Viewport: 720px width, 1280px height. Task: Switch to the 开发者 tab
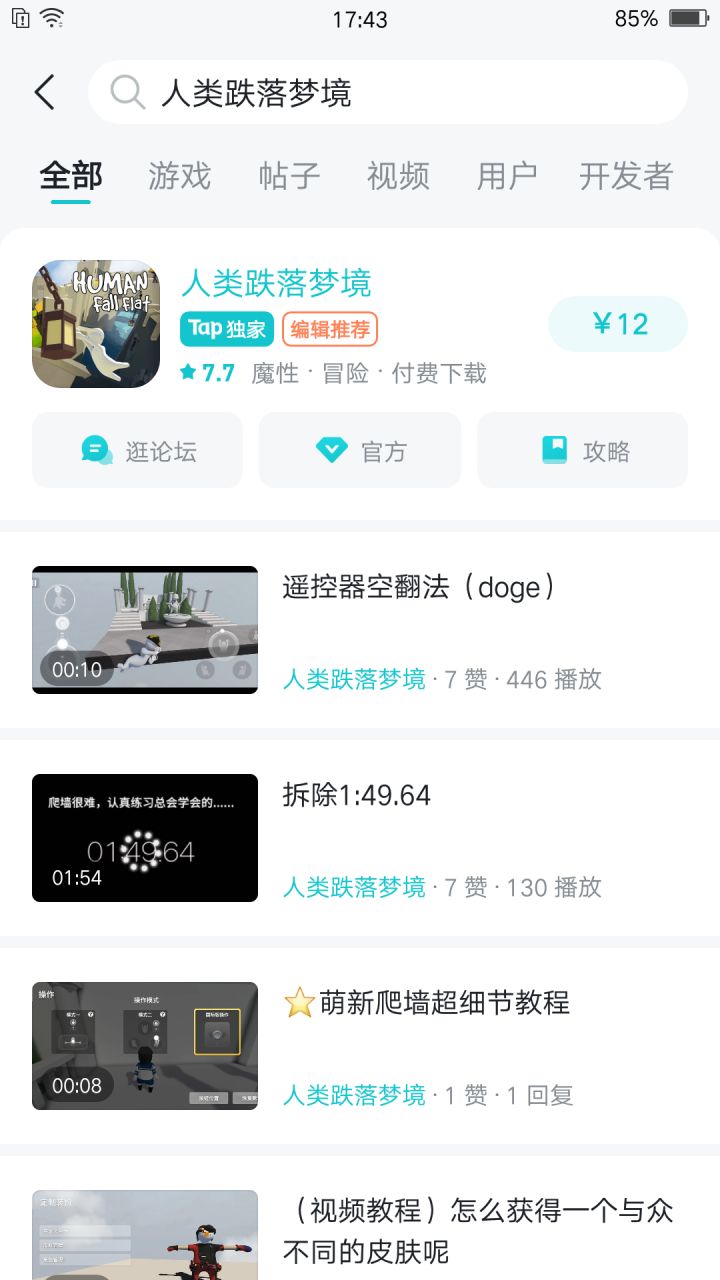click(x=626, y=176)
